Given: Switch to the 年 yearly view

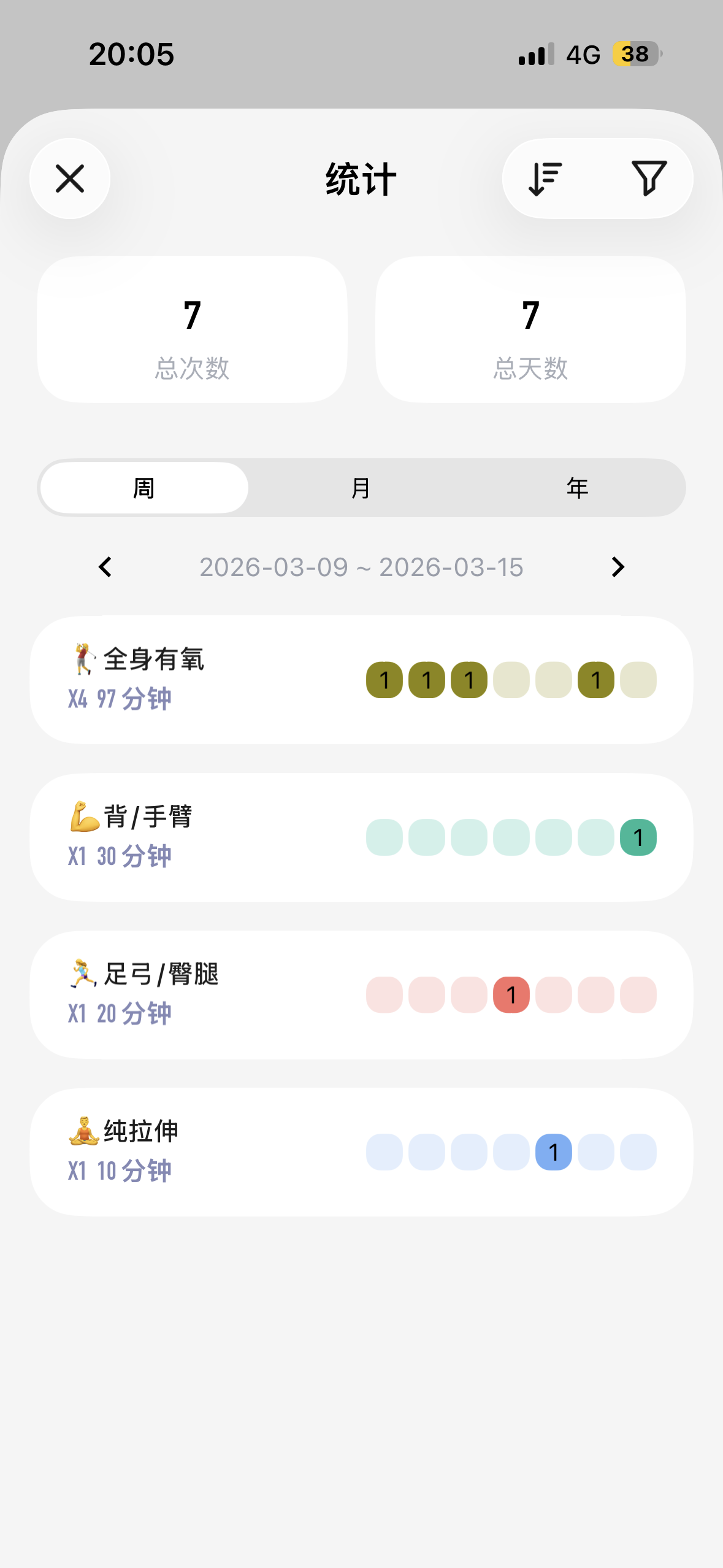Looking at the screenshot, I should point(577,488).
